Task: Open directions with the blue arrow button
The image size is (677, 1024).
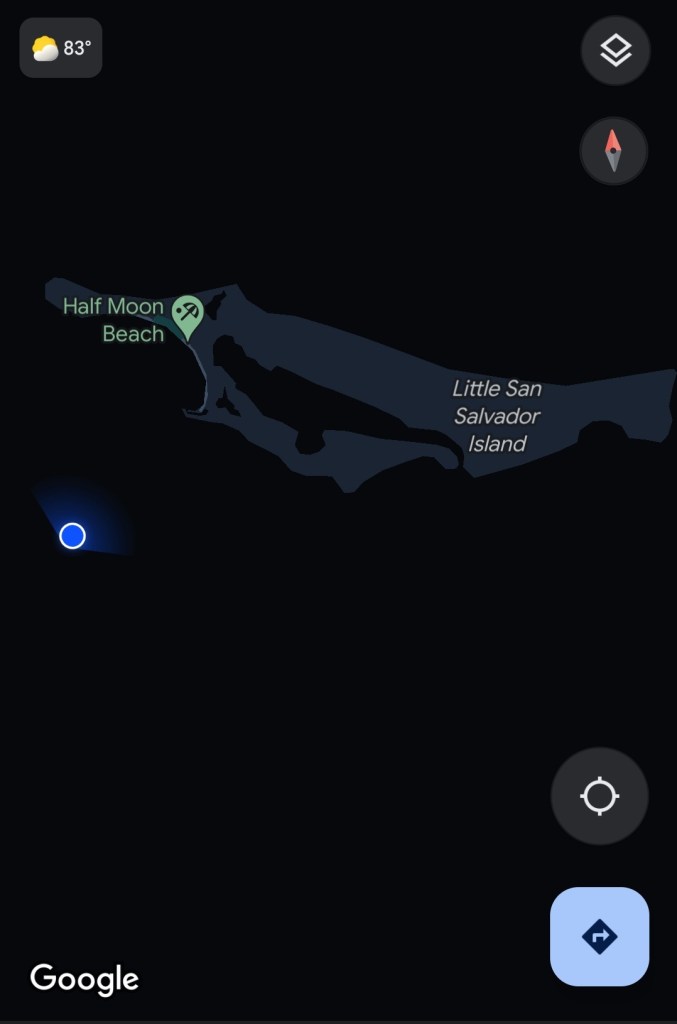Action: (x=599, y=936)
